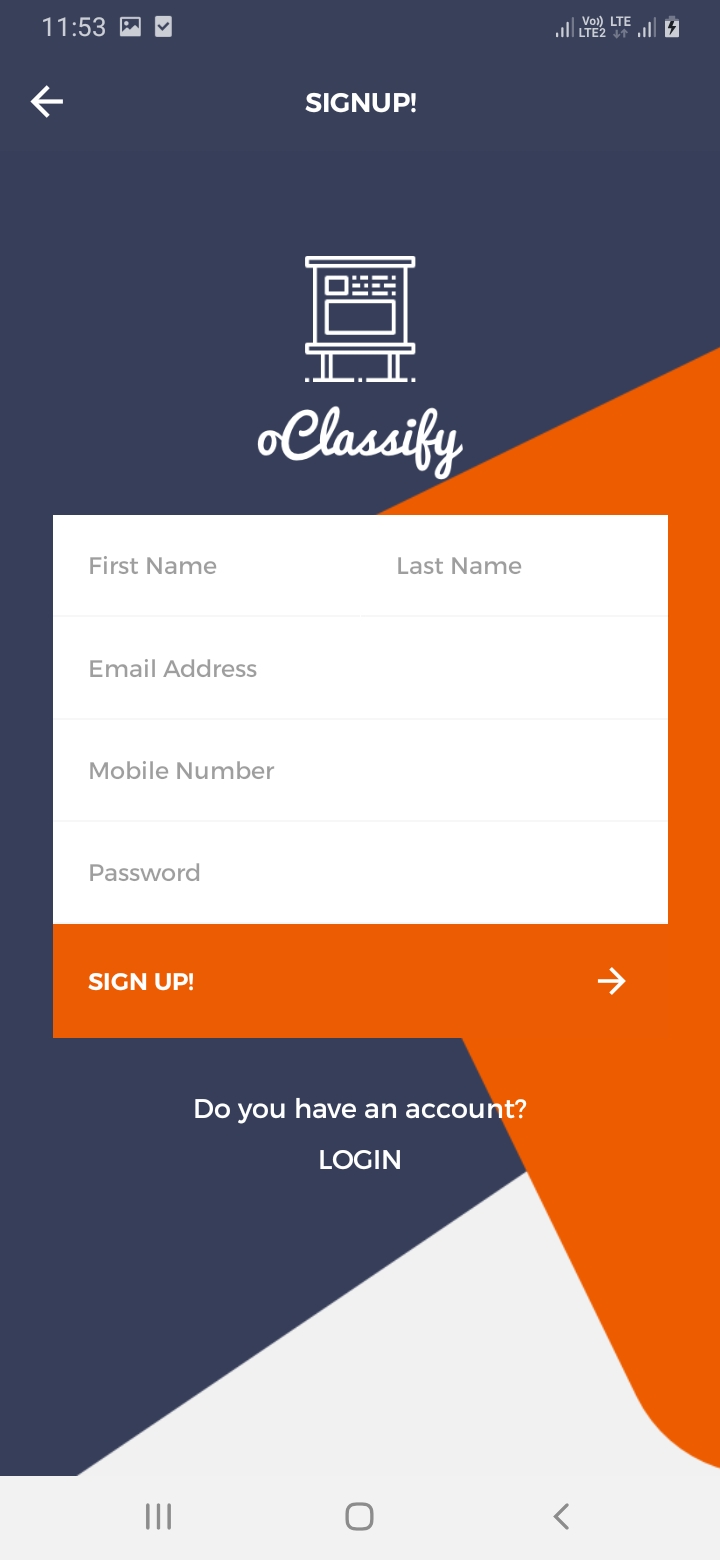Tap the checkmark notification icon in status bar
720x1560 pixels.
pos(162,26)
